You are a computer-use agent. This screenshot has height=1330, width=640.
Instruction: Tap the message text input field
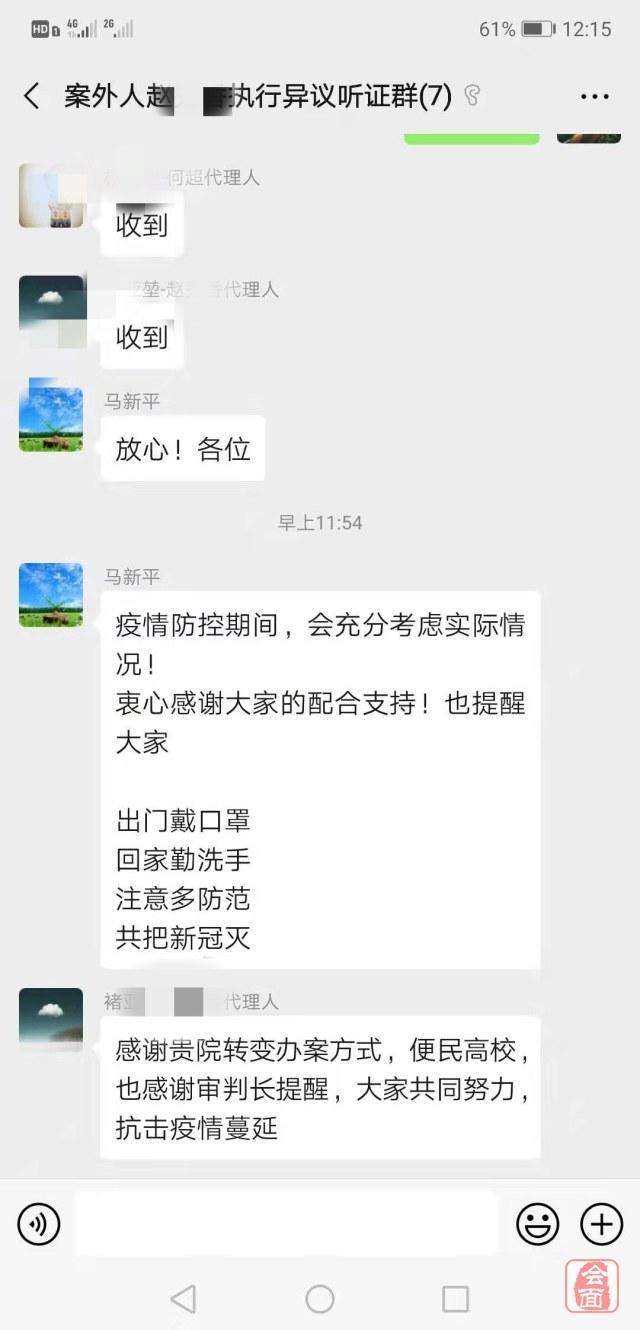pos(286,1223)
